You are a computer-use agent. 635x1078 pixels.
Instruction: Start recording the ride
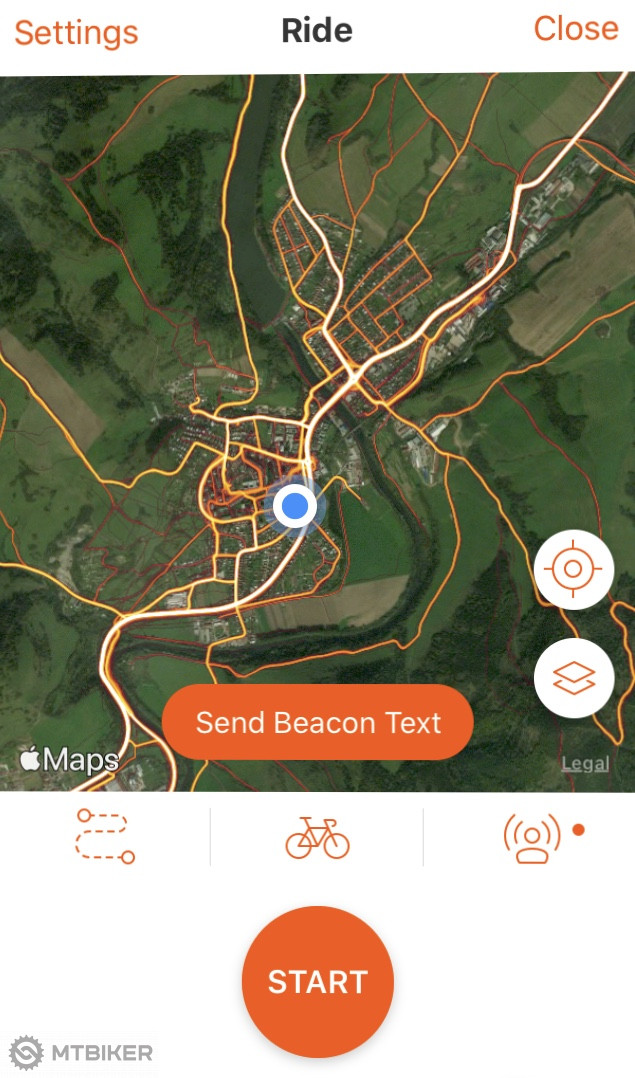point(318,981)
